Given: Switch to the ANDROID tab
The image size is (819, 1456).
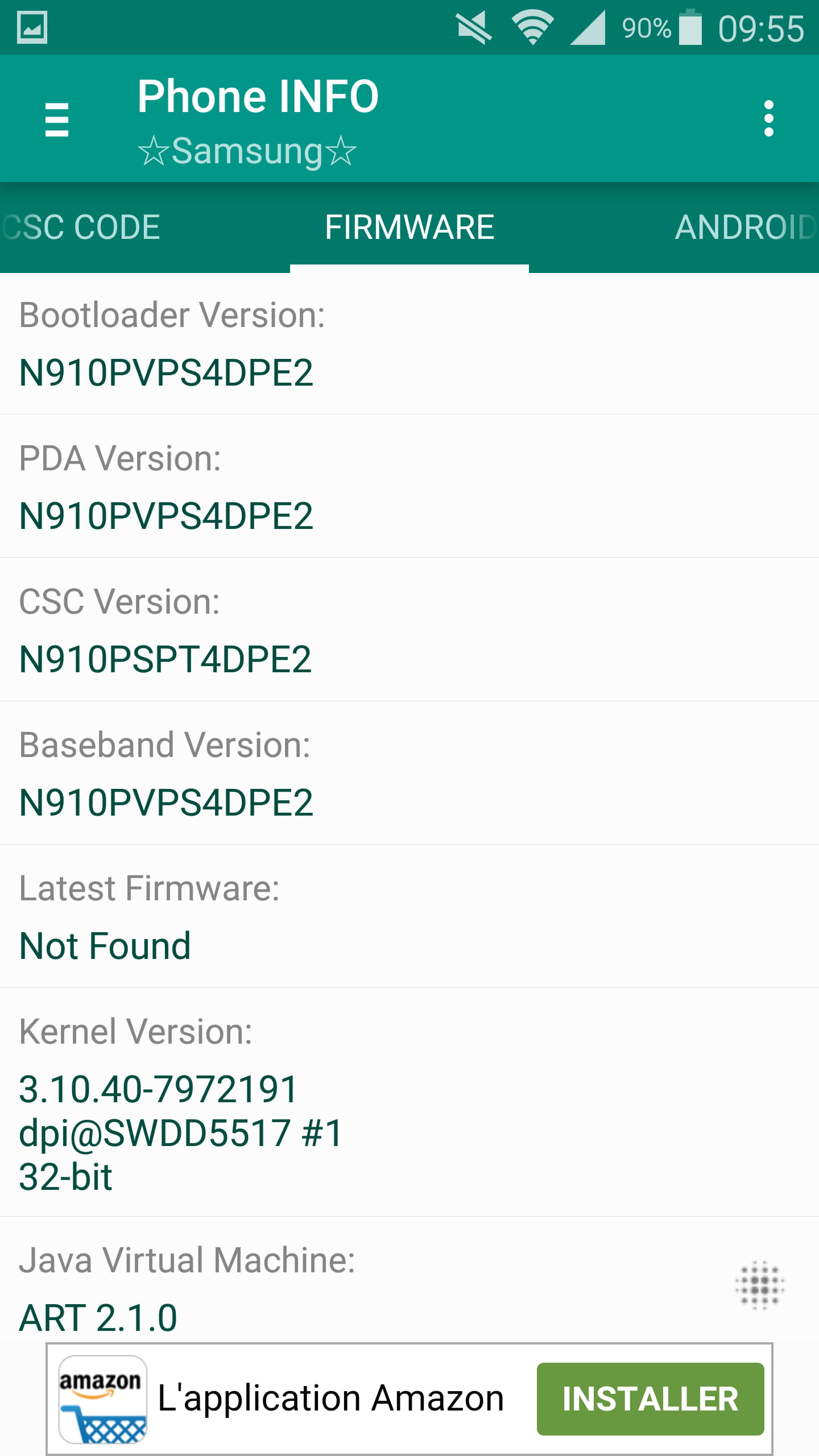Looking at the screenshot, I should click(x=746, y=227).
